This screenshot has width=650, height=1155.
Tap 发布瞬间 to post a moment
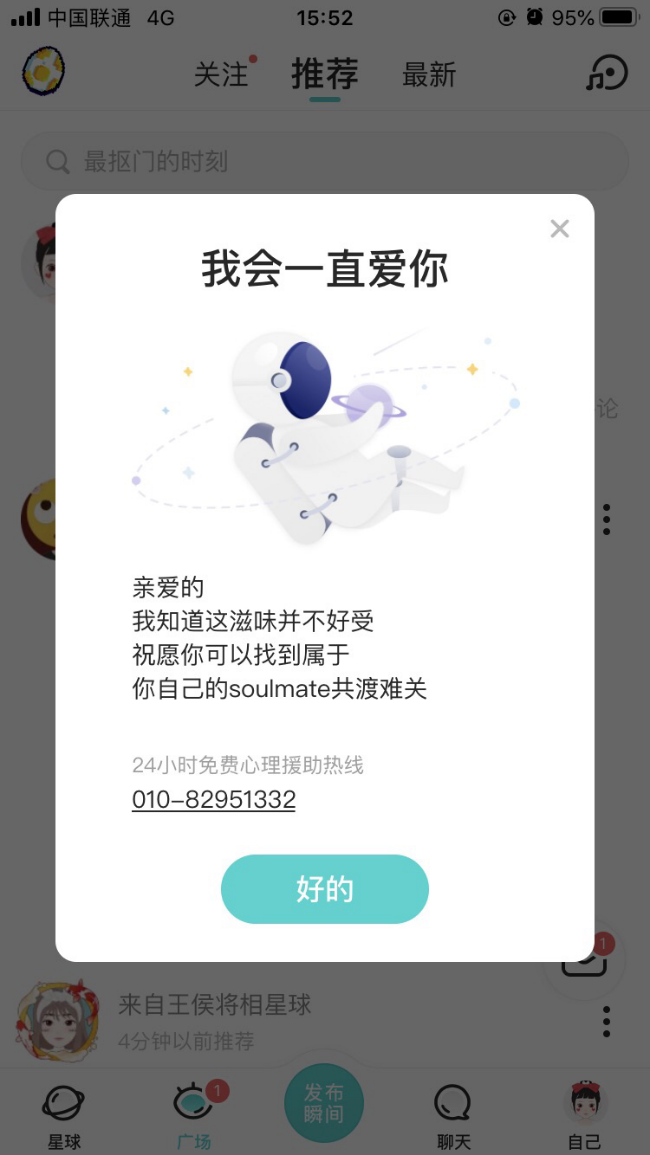(x=324, y=1104)
